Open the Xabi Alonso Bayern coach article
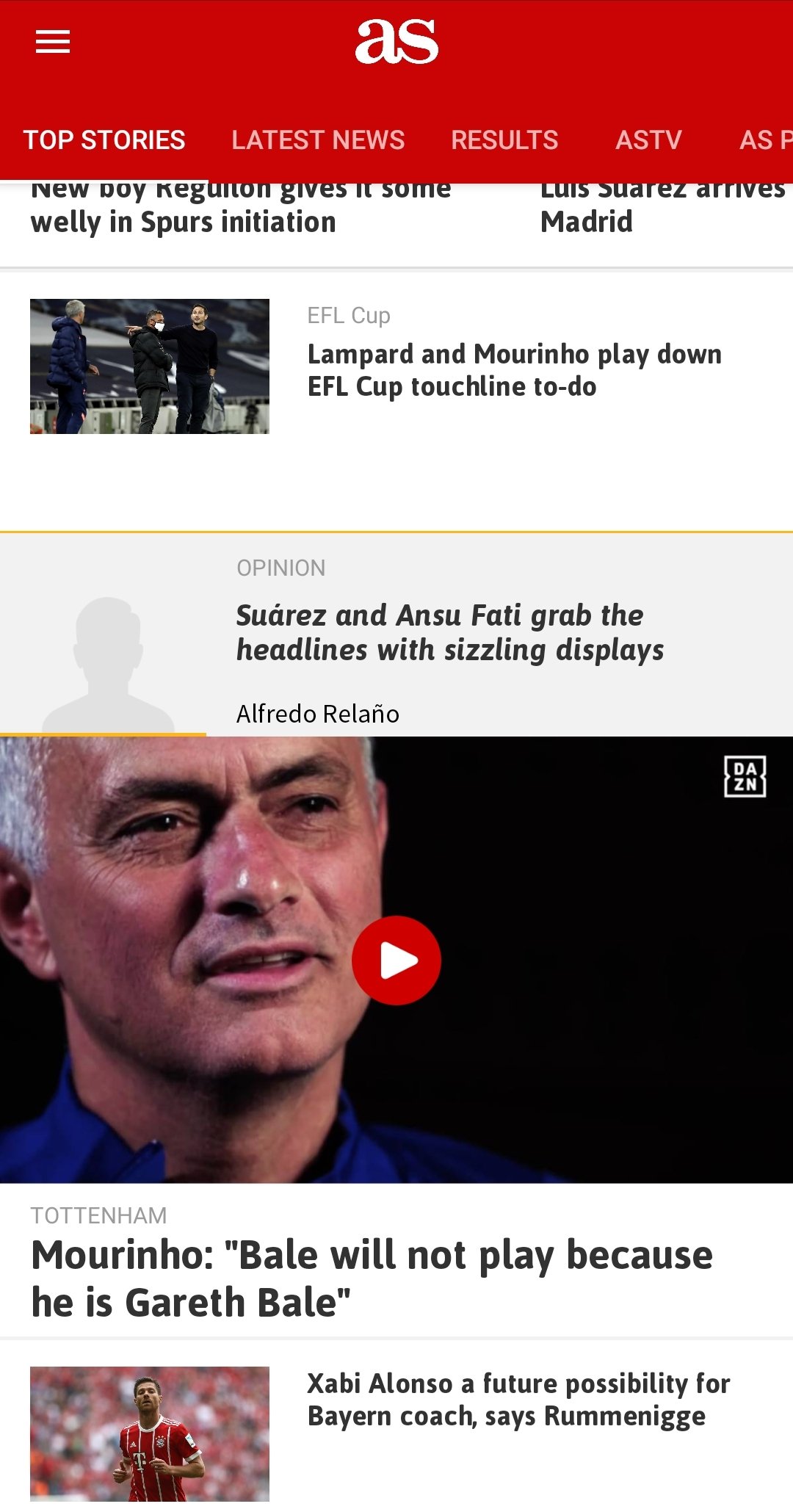793x1512 pixels. (518, 1400)
